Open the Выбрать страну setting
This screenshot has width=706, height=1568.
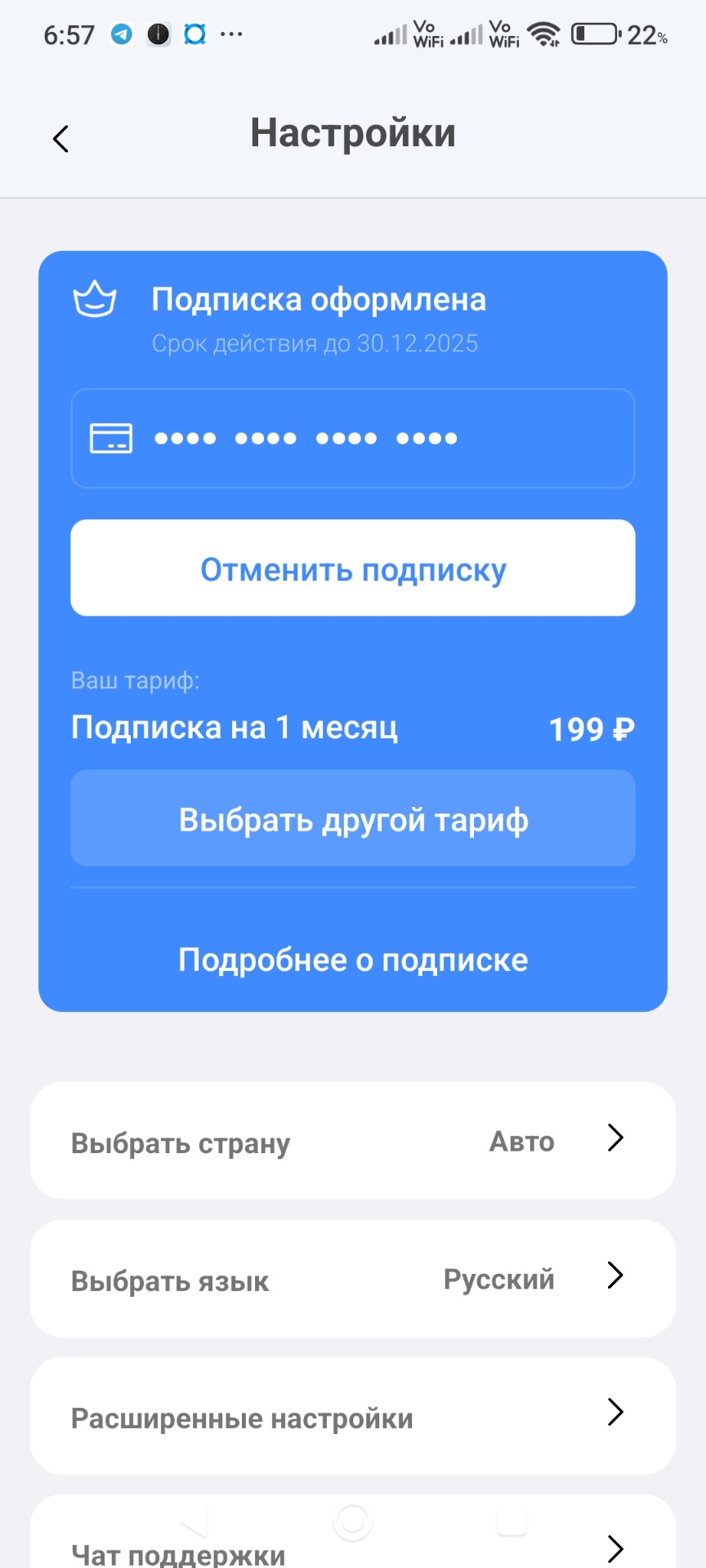(353, 1140)
